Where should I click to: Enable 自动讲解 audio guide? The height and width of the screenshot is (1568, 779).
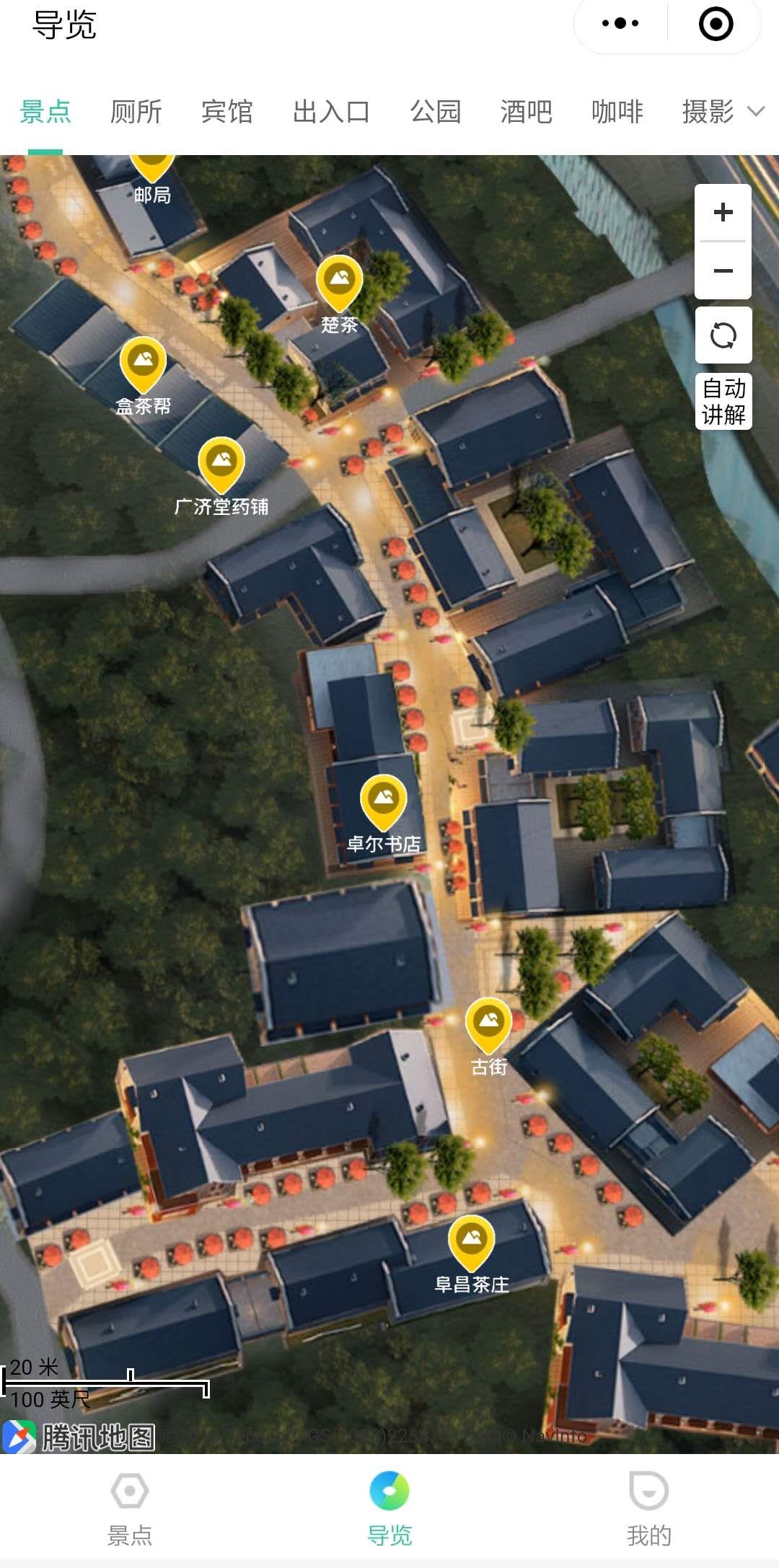pos(723,401)
